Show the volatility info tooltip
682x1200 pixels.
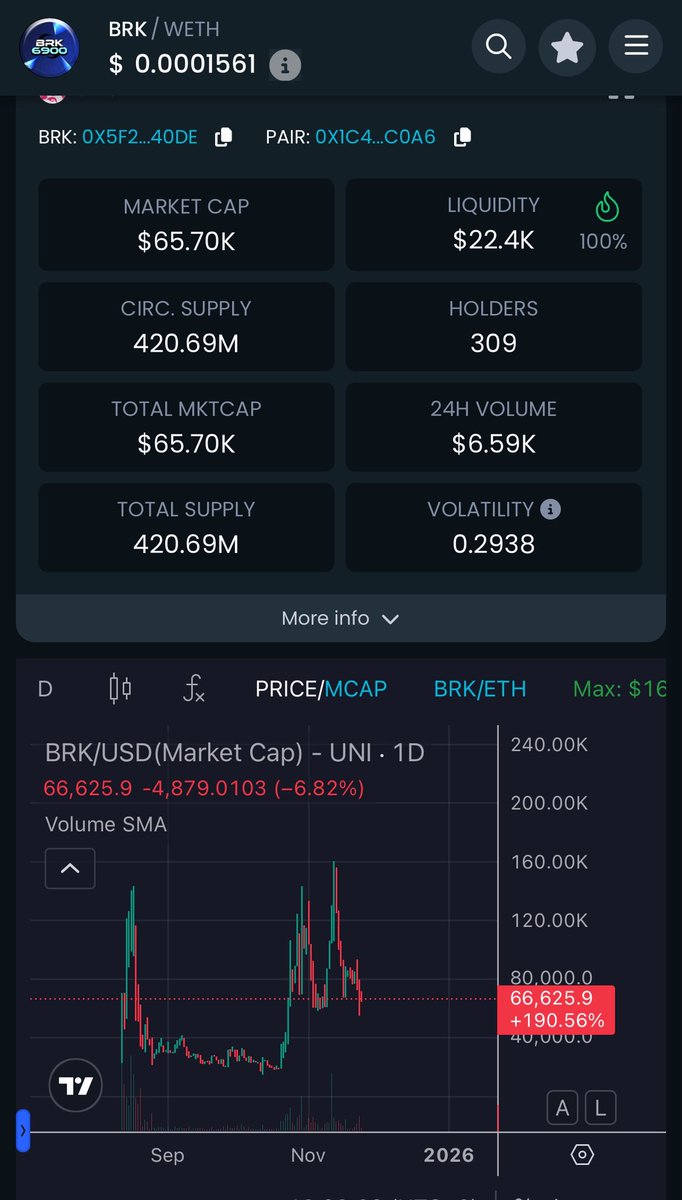pyautogui.click(x=550, y=509)
